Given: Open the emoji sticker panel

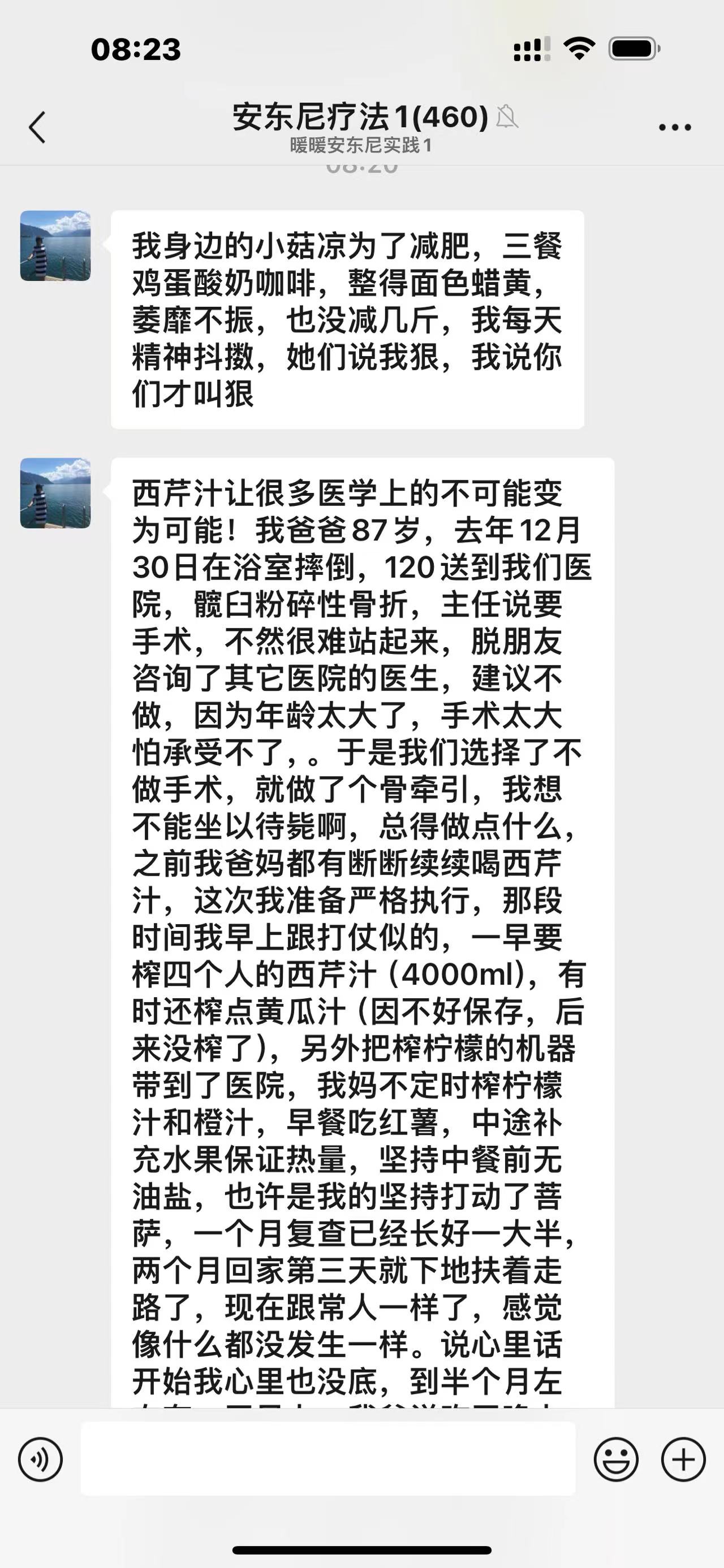Looking at the screenshot, I should (615, 1459).
